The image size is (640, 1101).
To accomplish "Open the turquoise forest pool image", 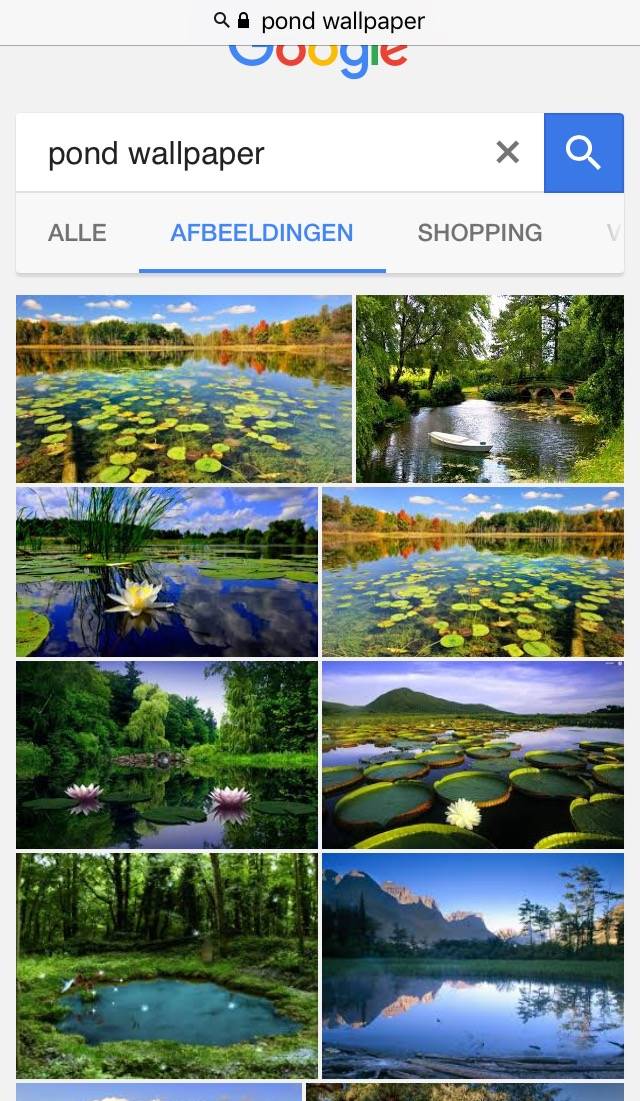I will point(167,965).
